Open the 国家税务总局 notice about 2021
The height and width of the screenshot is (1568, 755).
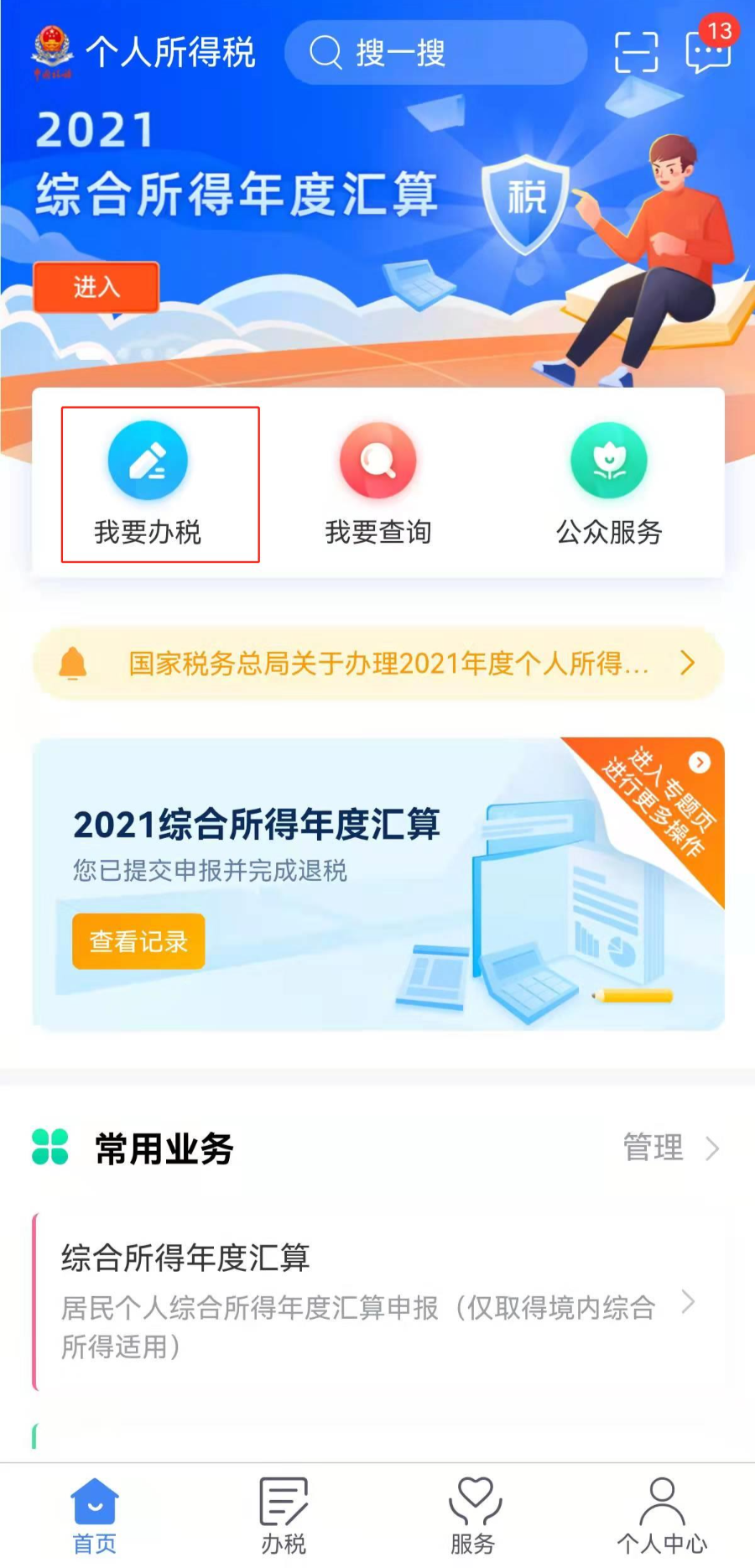[x=378, y=664]
